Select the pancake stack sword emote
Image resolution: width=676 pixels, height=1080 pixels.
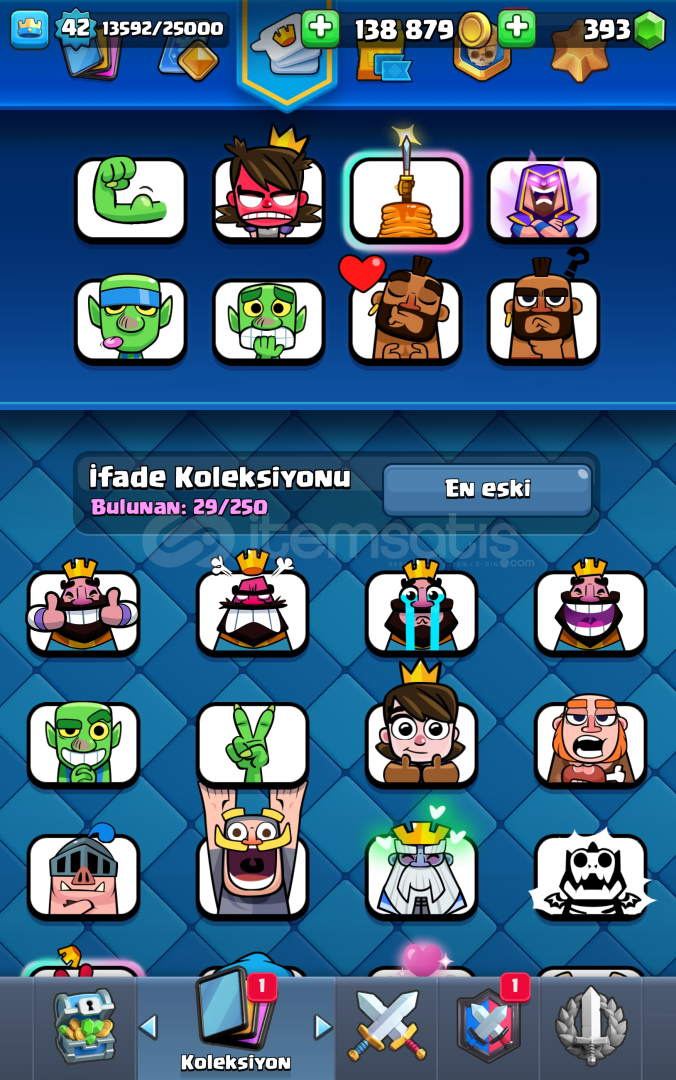(406, 198)
